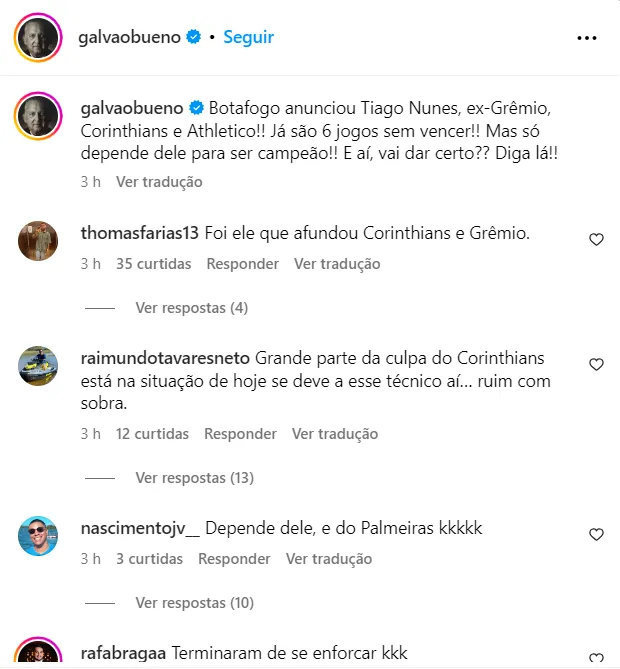This screenshot has width=620, height=669.
Task: Like rafabragaa's comment
Action: (596, 657)
